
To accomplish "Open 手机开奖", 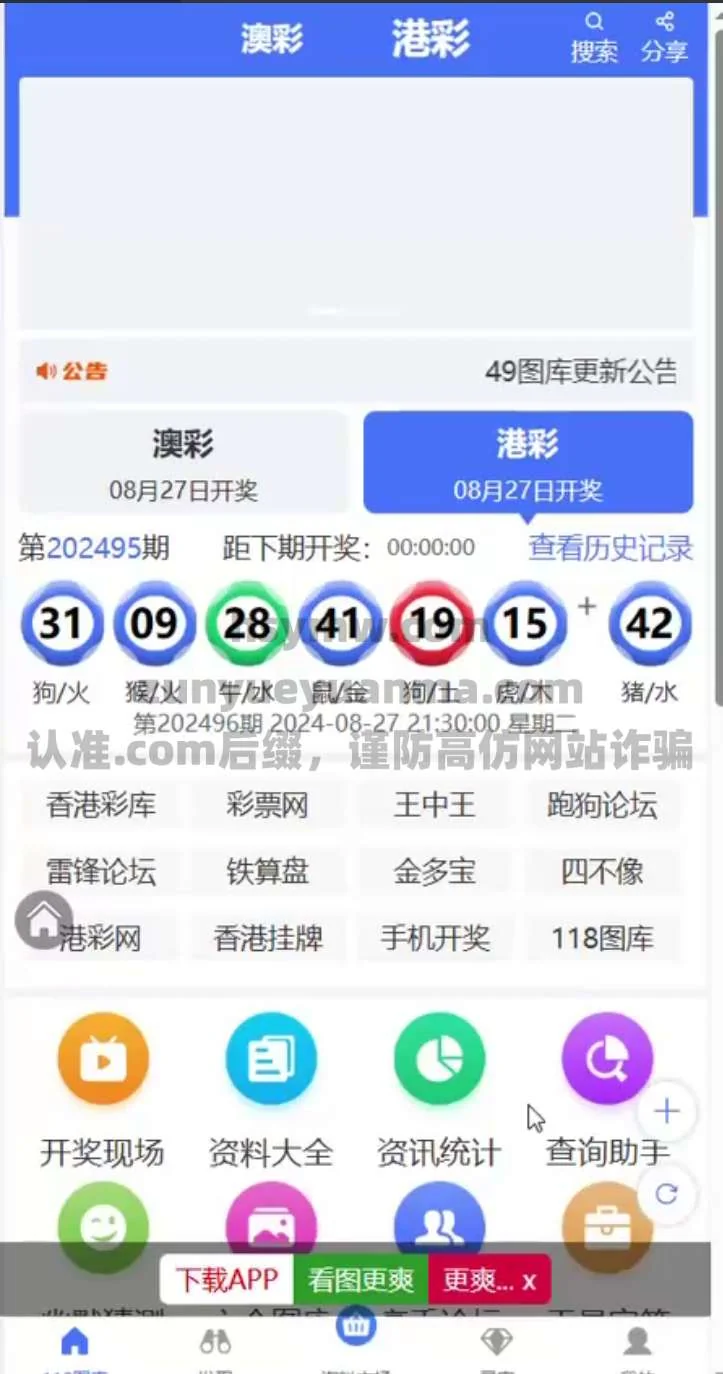I will [x=434, y=938].
